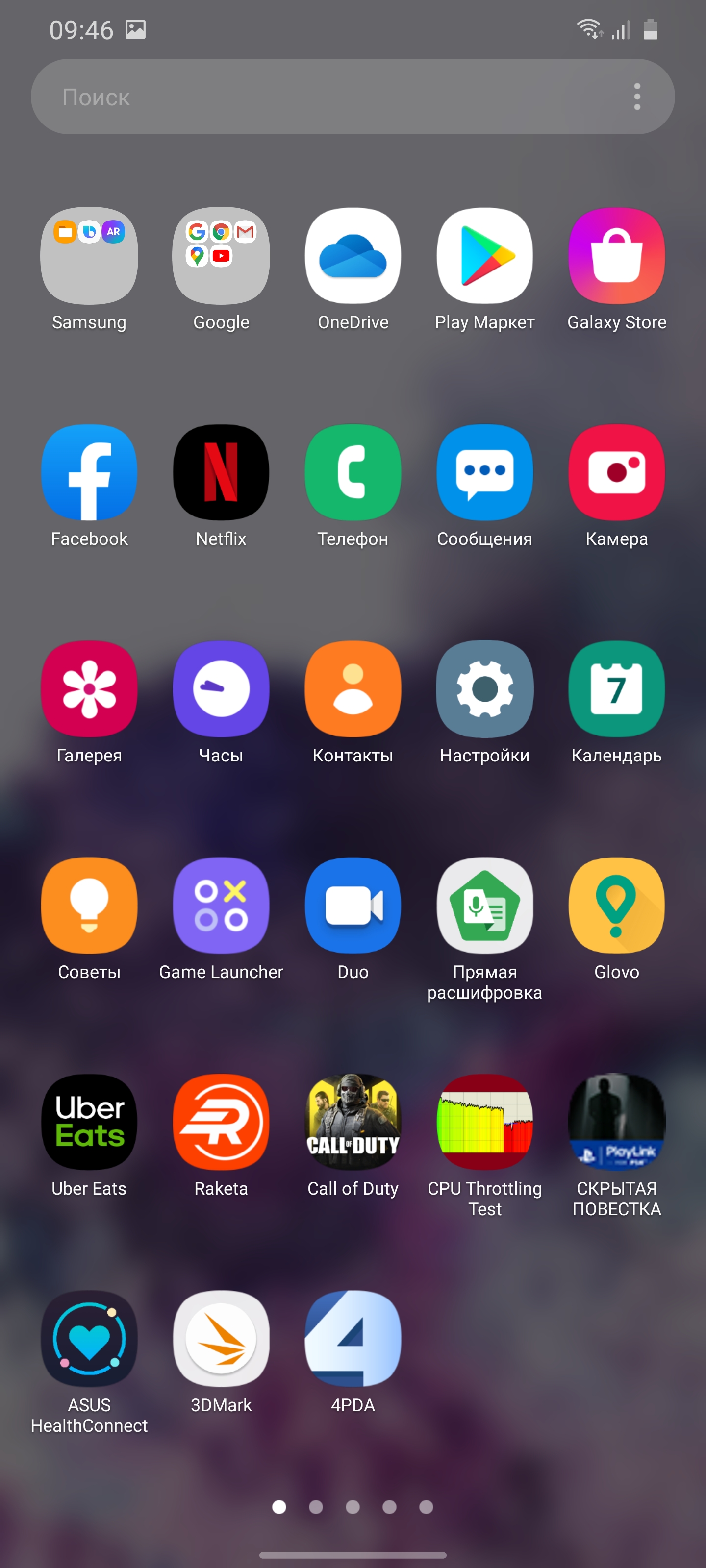Launch Galaxy Store
706x1568 pixels.
pos(616,256)
